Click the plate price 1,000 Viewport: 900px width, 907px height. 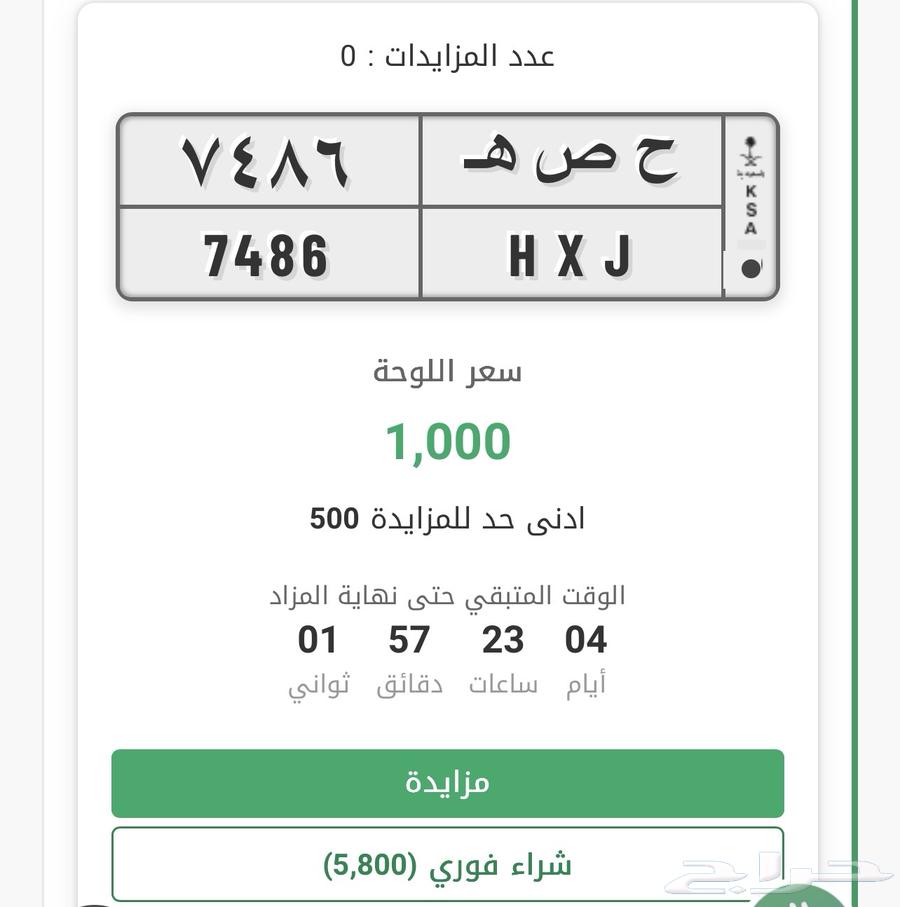click(x=449, y=441)
